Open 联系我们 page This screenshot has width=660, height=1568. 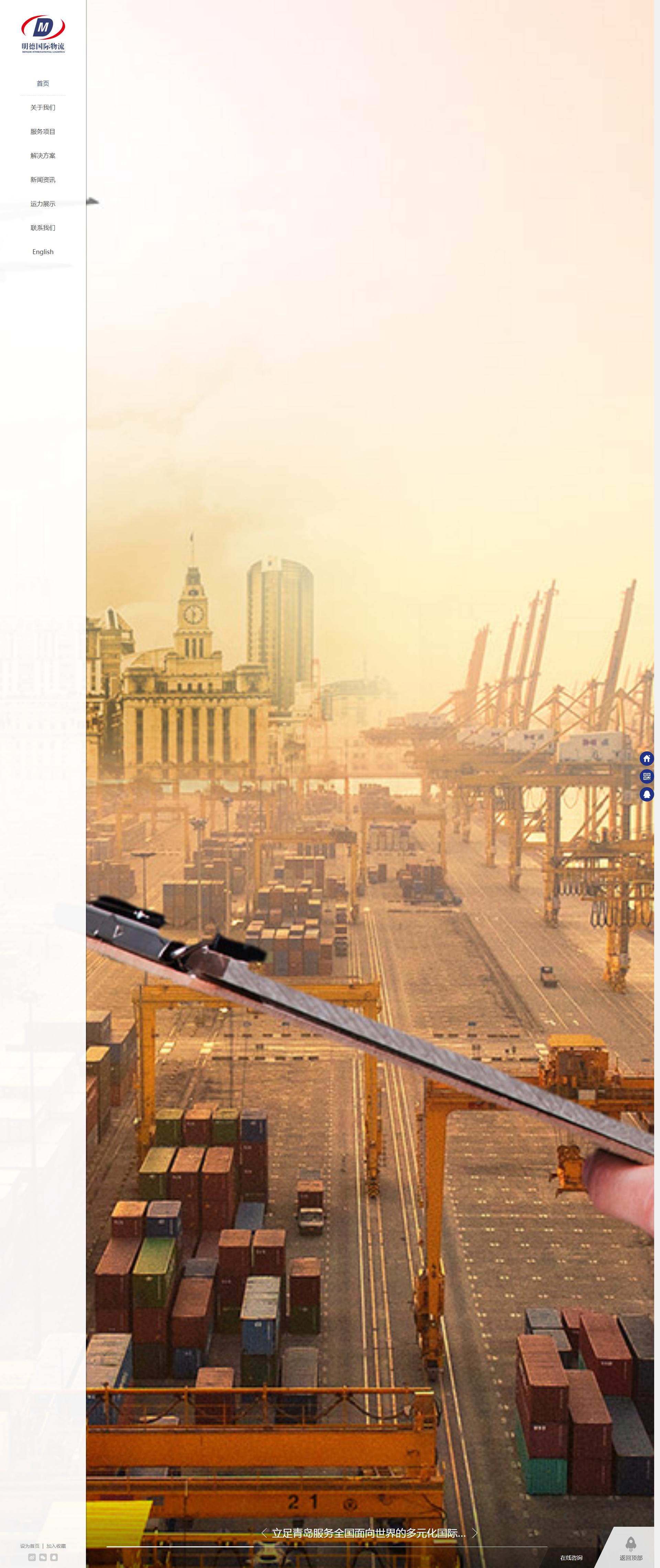43,228
